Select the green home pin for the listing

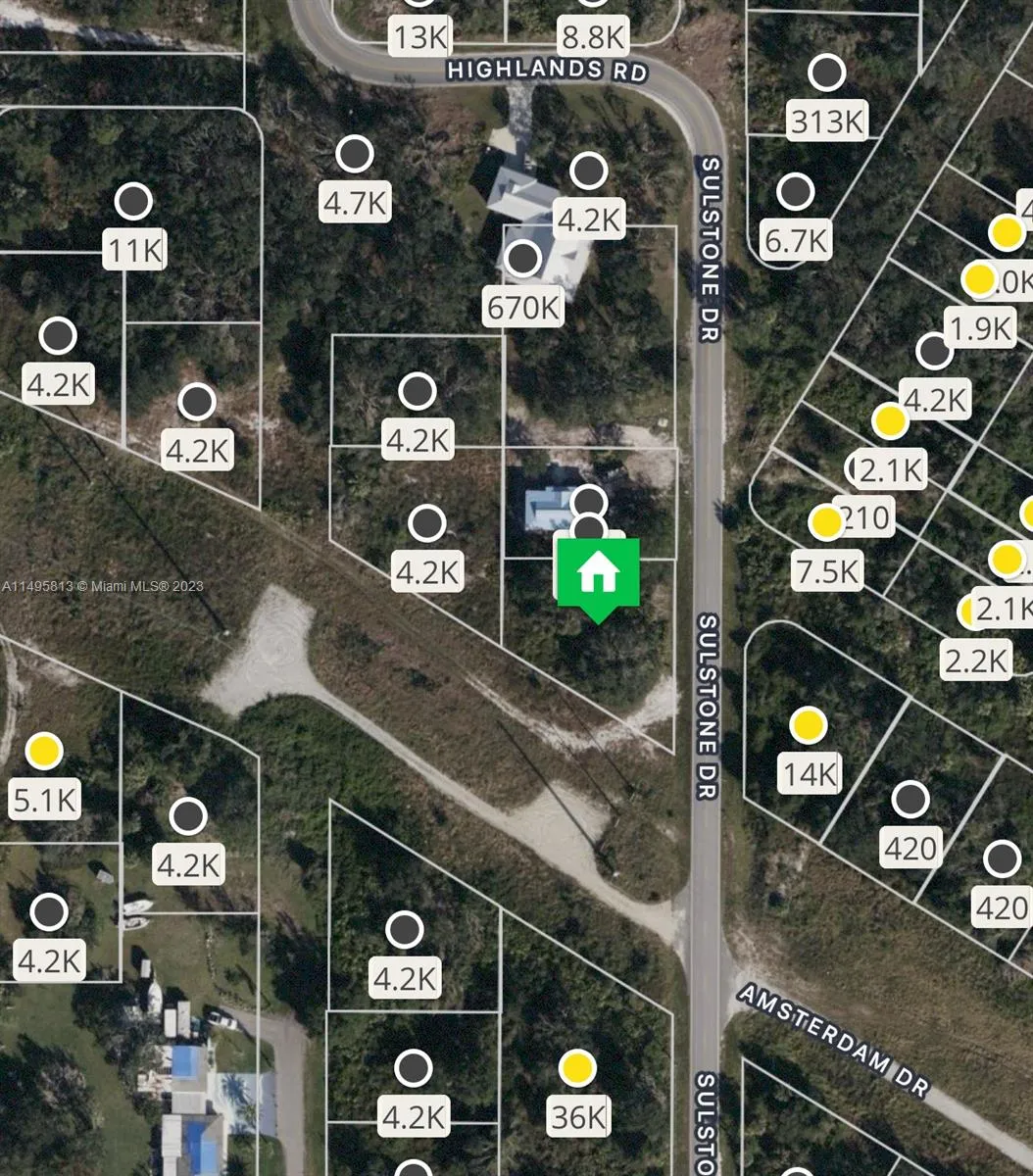tap(597, 576)
